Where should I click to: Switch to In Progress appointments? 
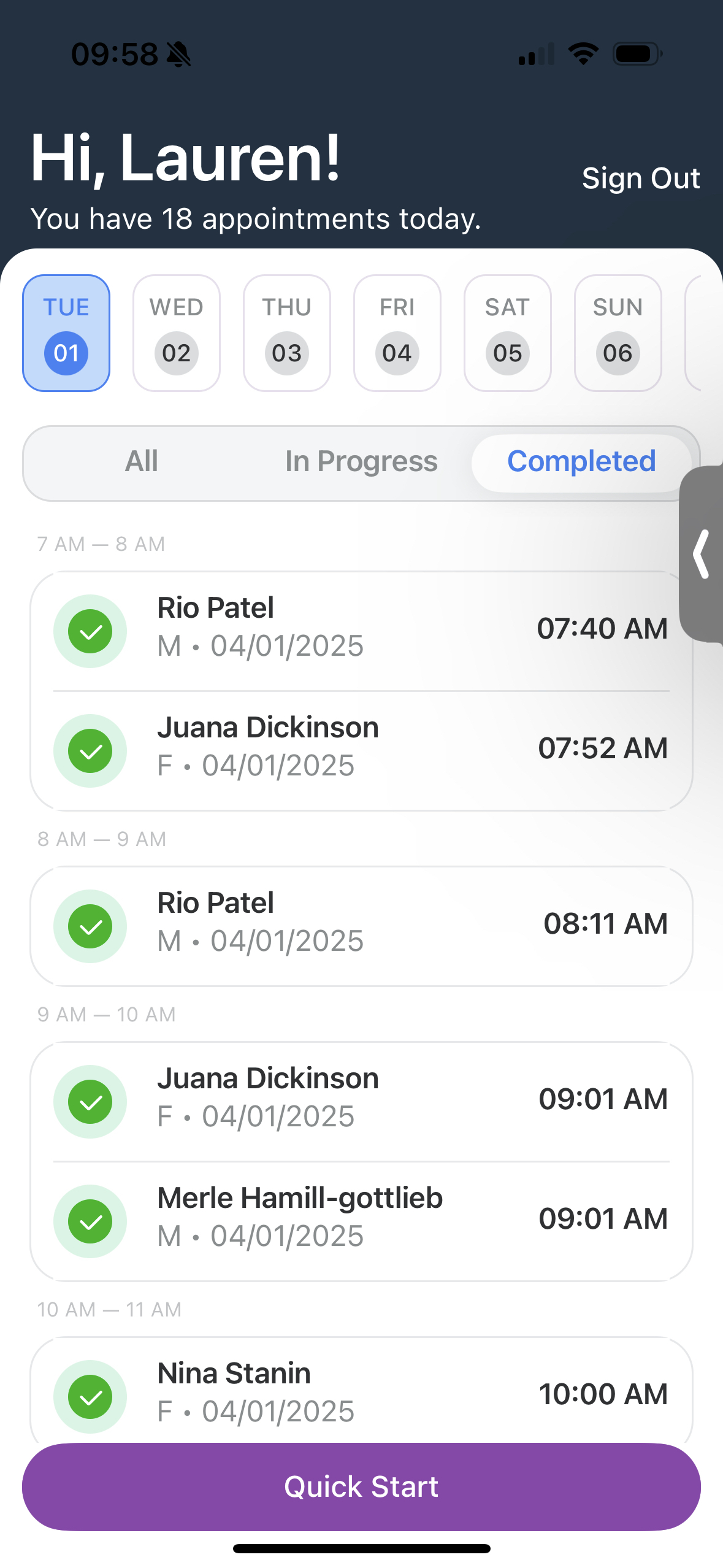click(361, 462)
